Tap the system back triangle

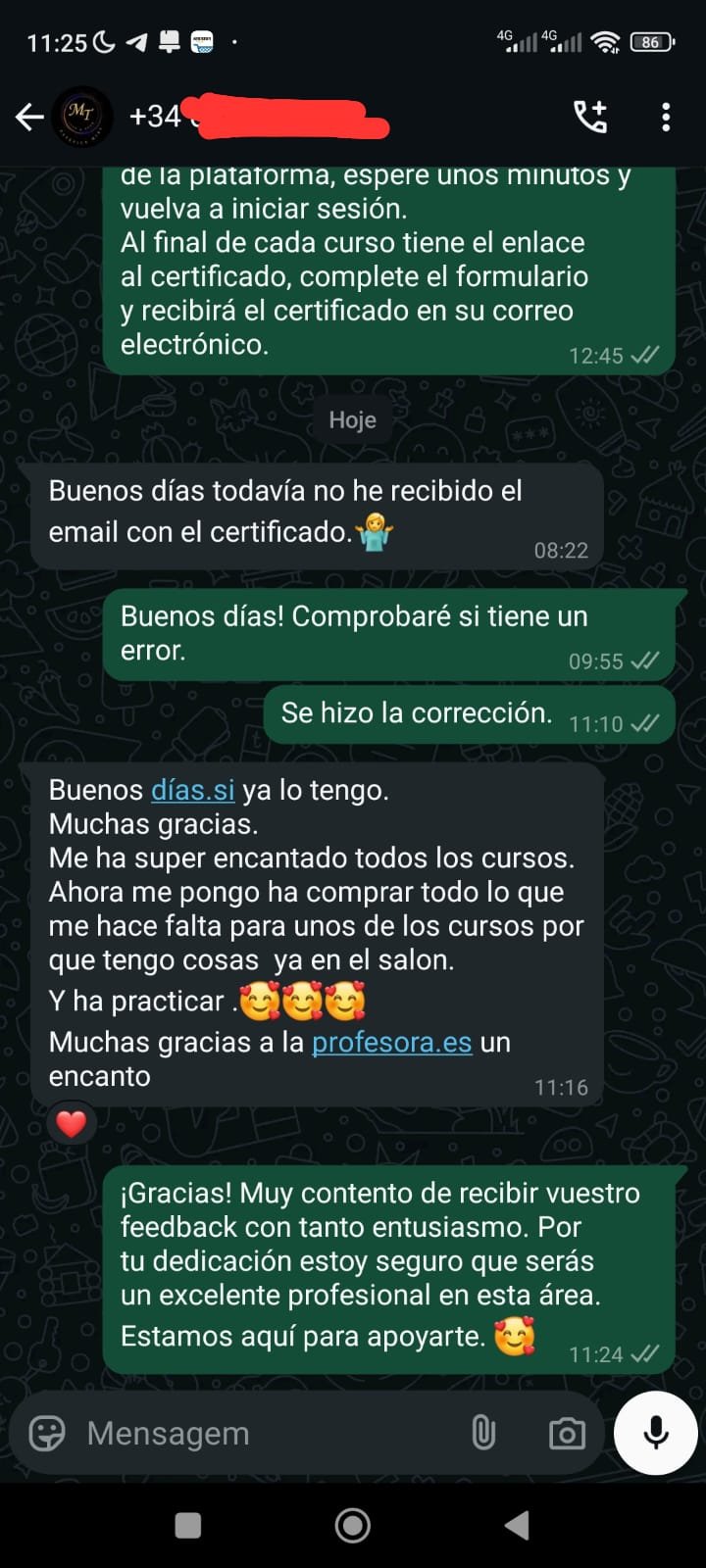(x=517, y=1525)
